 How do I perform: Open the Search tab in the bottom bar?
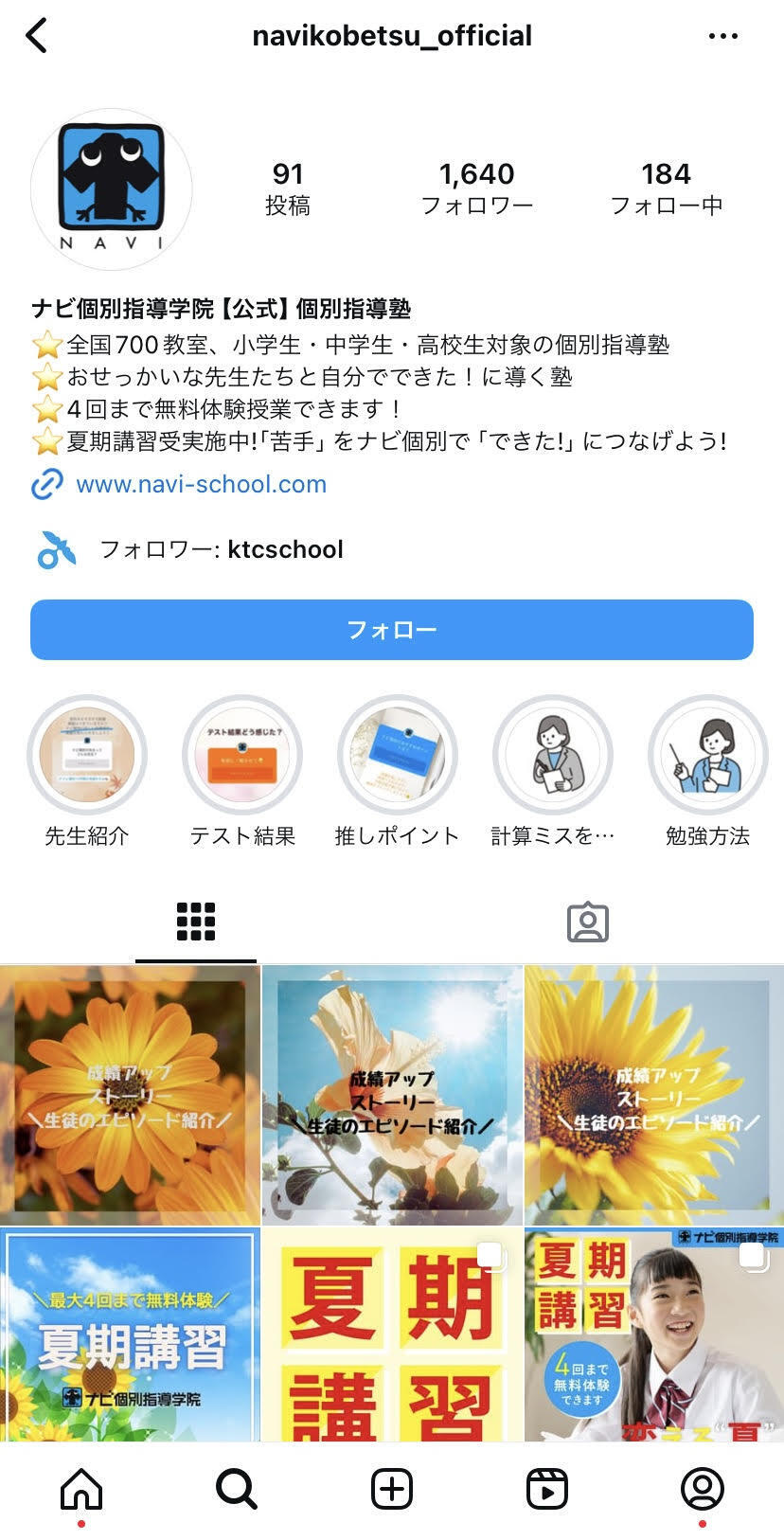pos(237,1489)
